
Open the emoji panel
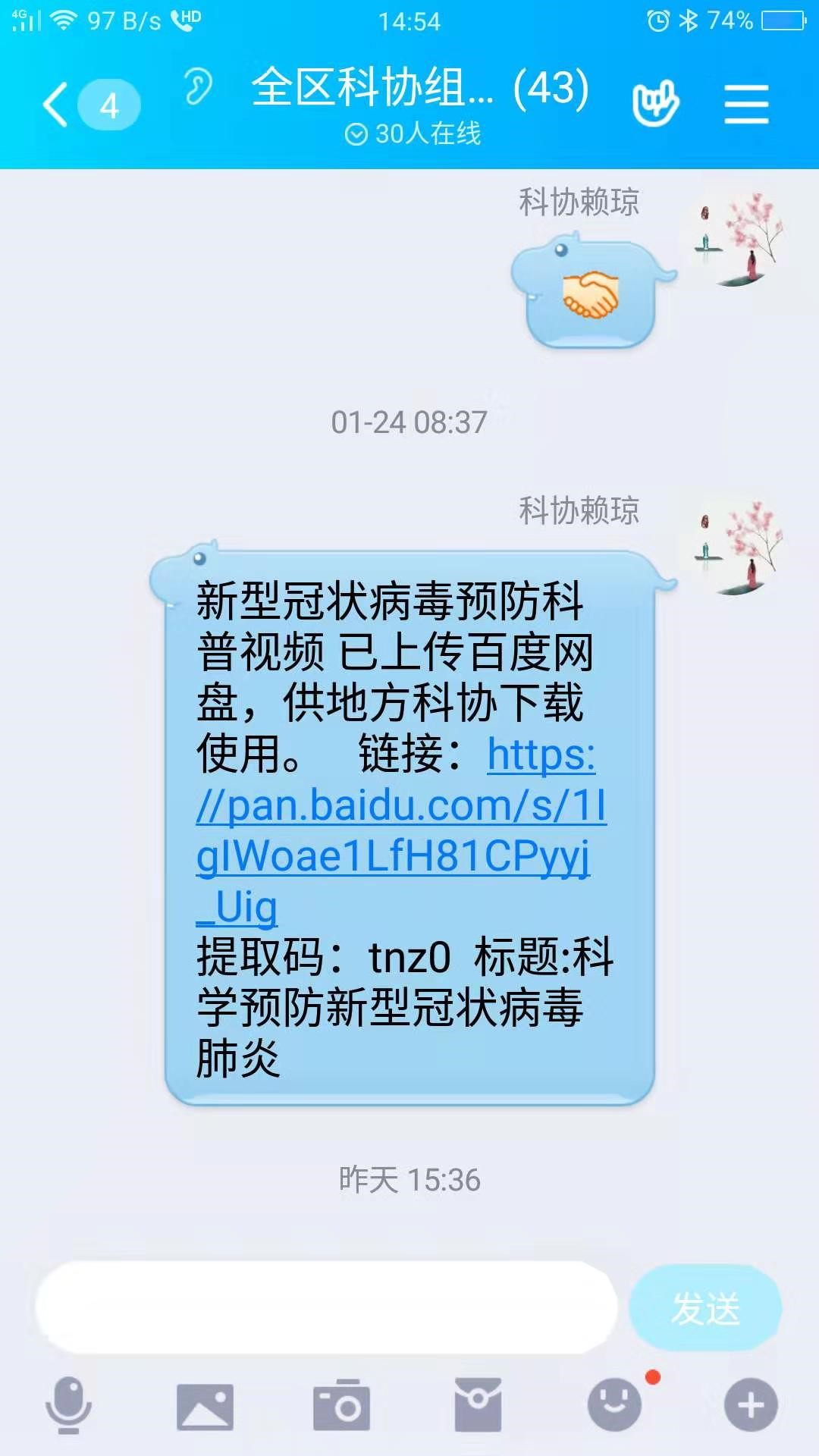tap(614, 1405)
